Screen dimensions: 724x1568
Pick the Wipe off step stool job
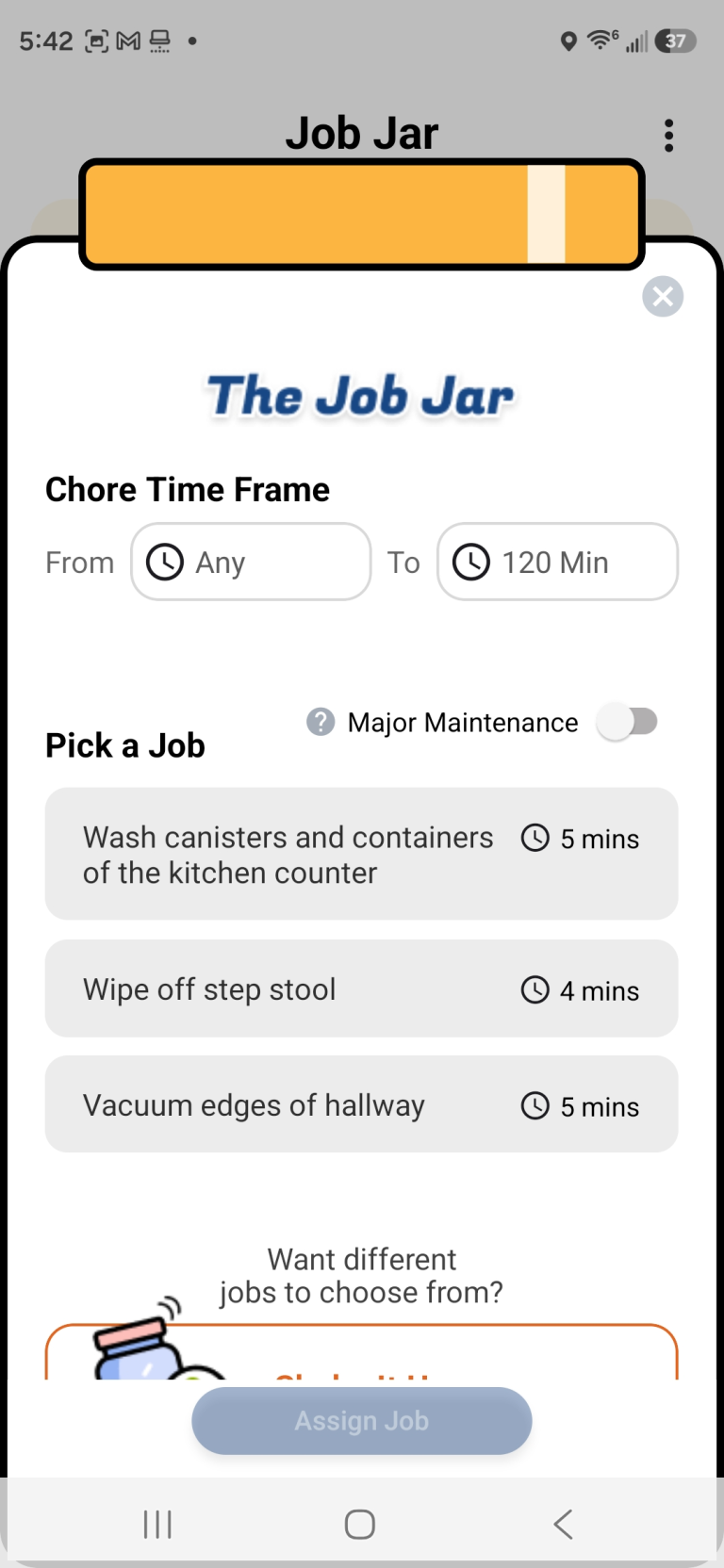[362, 988]
